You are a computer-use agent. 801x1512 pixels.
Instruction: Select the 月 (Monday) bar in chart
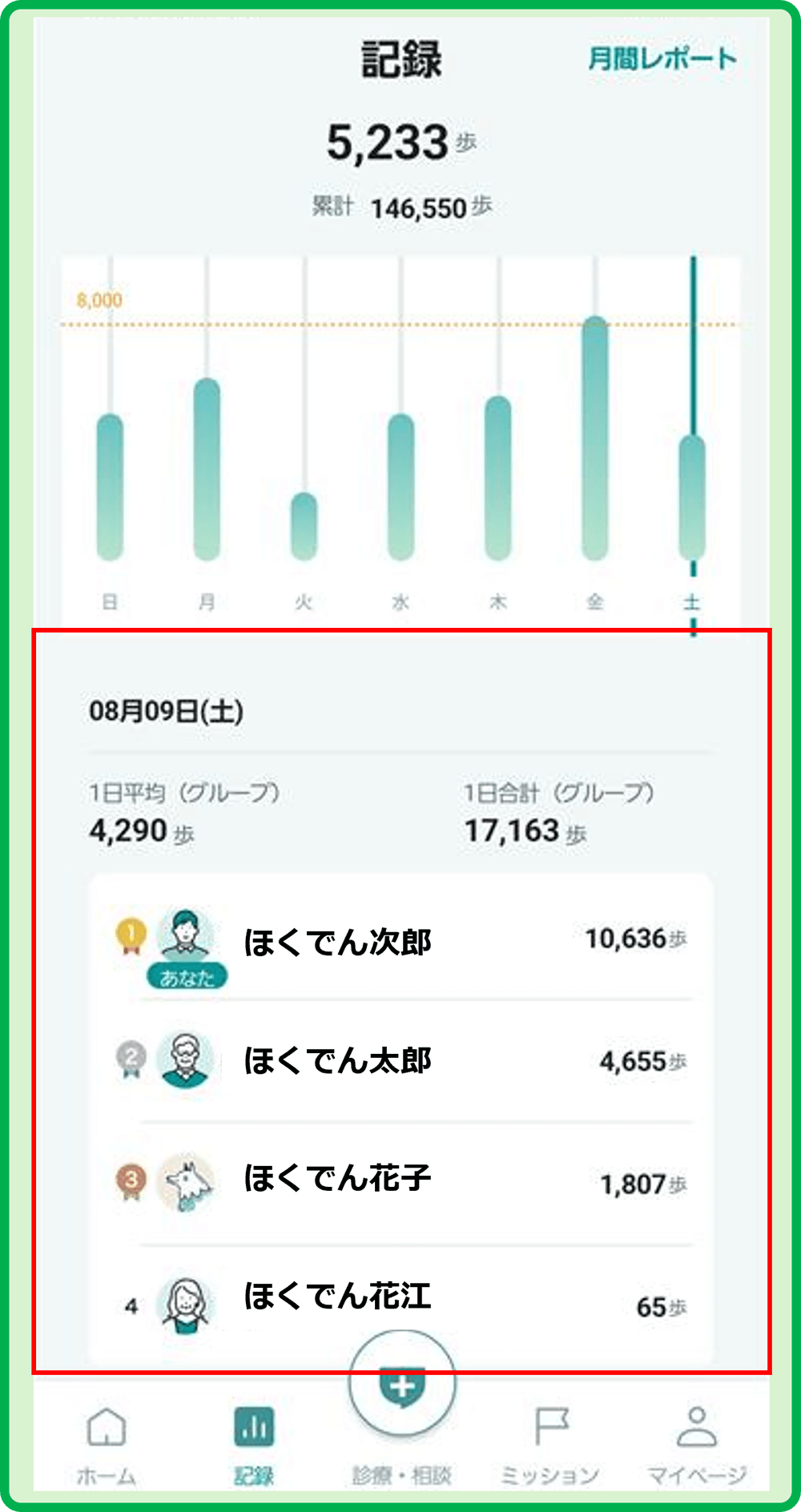(x=207, y=469)
